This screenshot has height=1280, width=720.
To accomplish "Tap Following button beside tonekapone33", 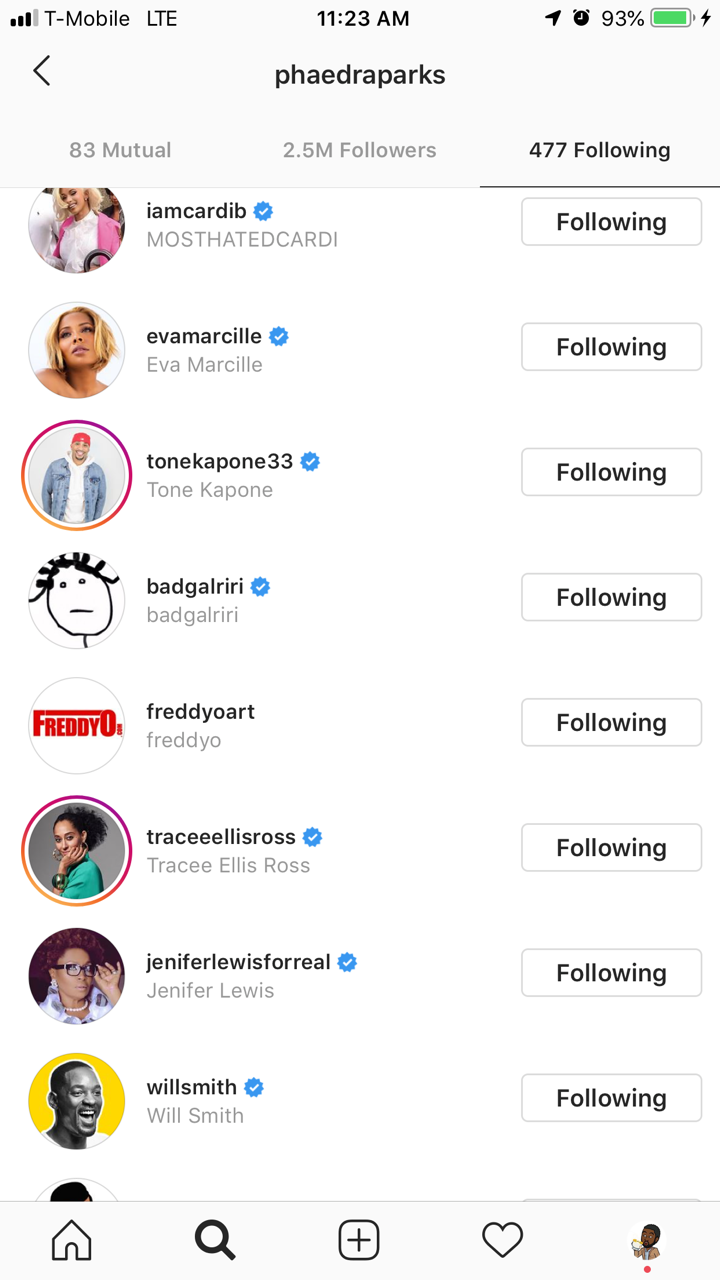I will (x=611, y=472).
